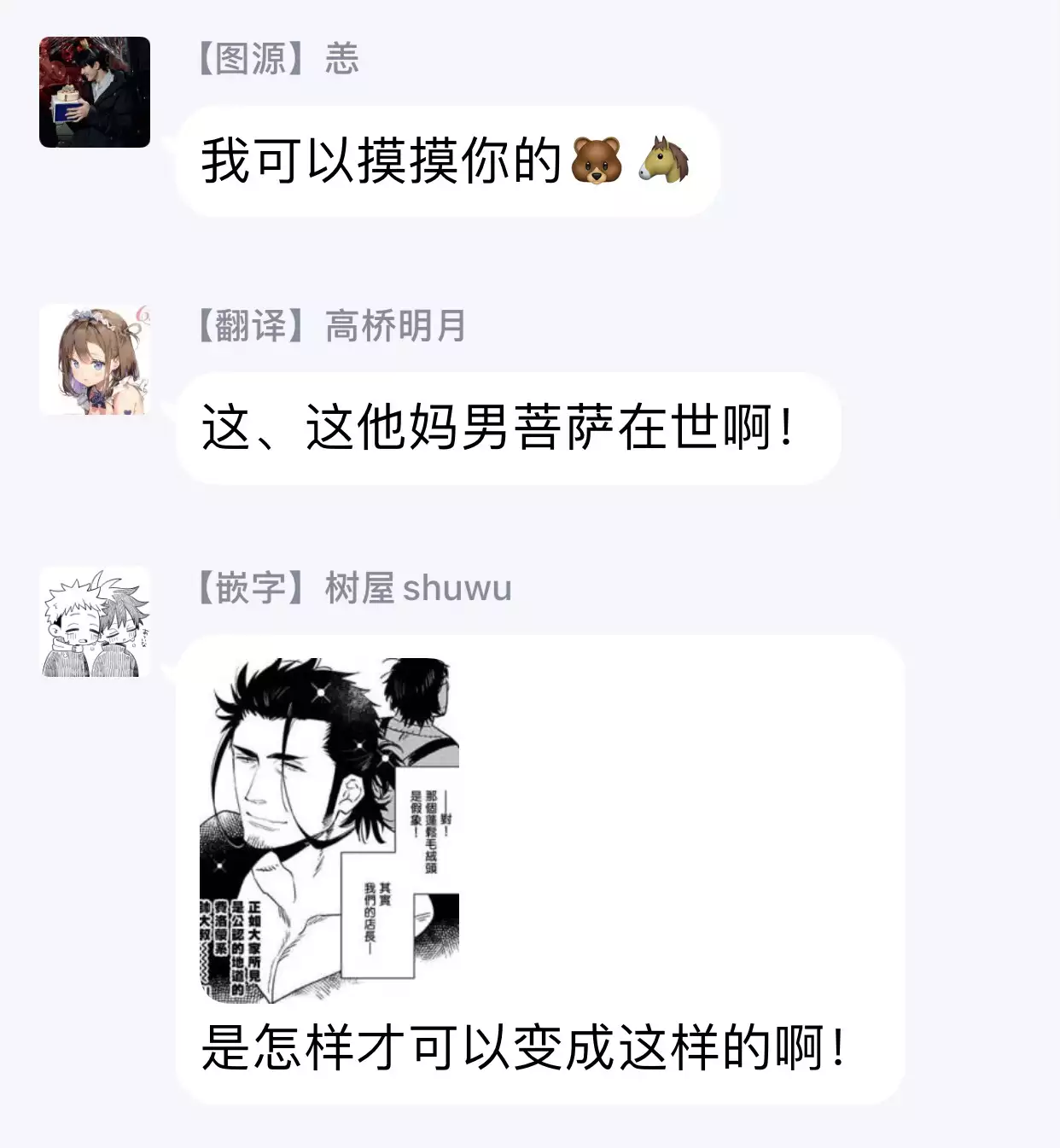This screenshot has height=1148, width=1060.
Task: Open the avatar of 【图源】恙
Action: coord(95,92)
